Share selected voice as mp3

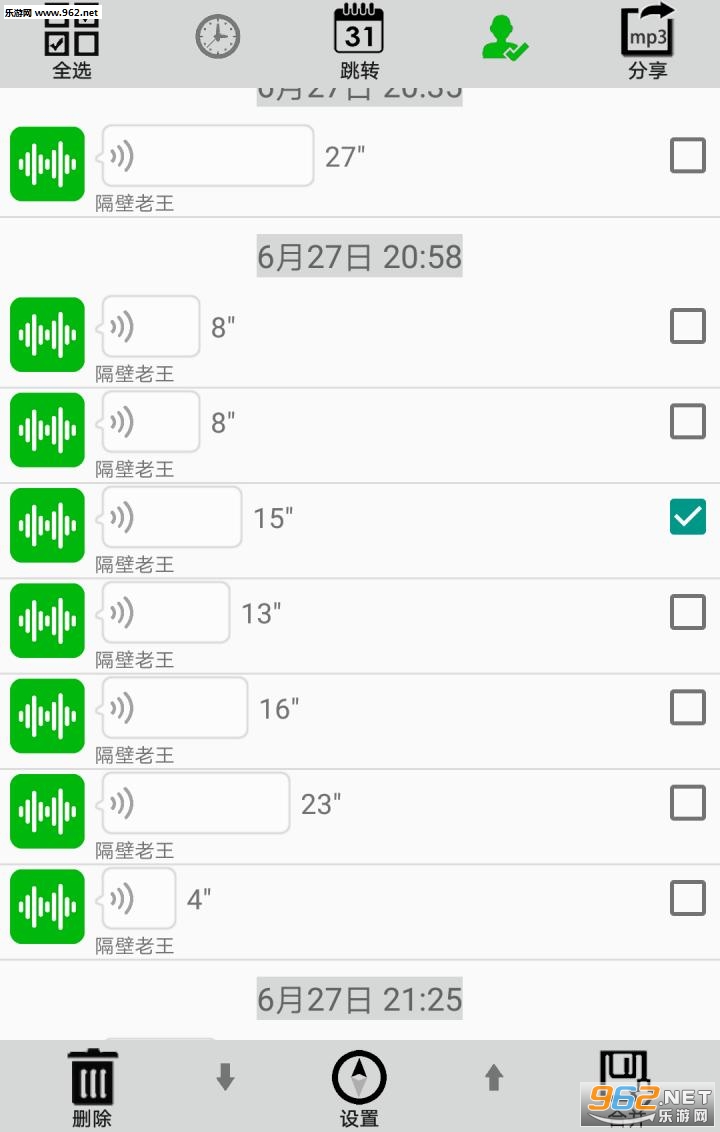pos(647,42)
